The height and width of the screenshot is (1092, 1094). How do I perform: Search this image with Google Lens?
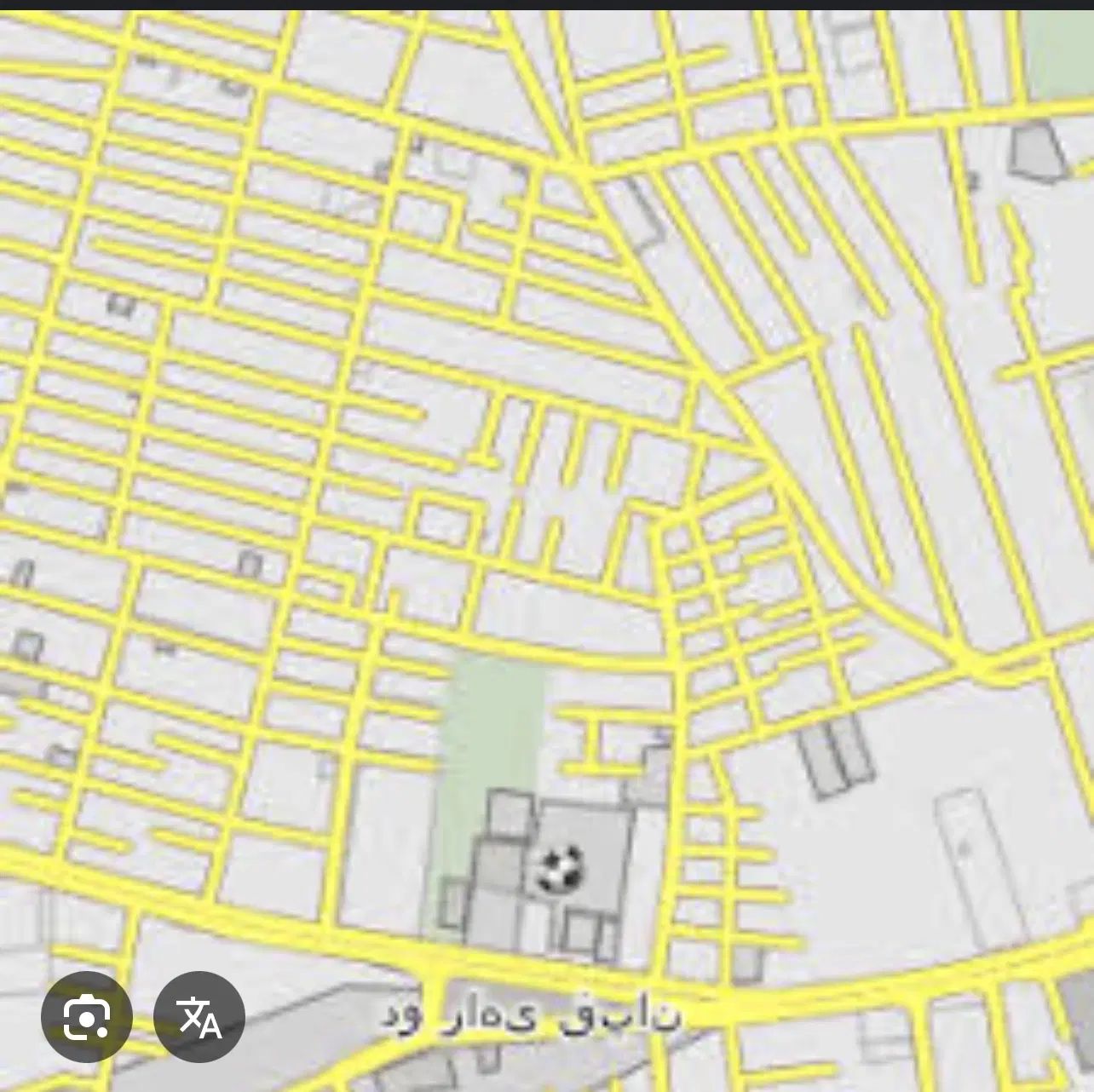click(x=86, y=1016)
